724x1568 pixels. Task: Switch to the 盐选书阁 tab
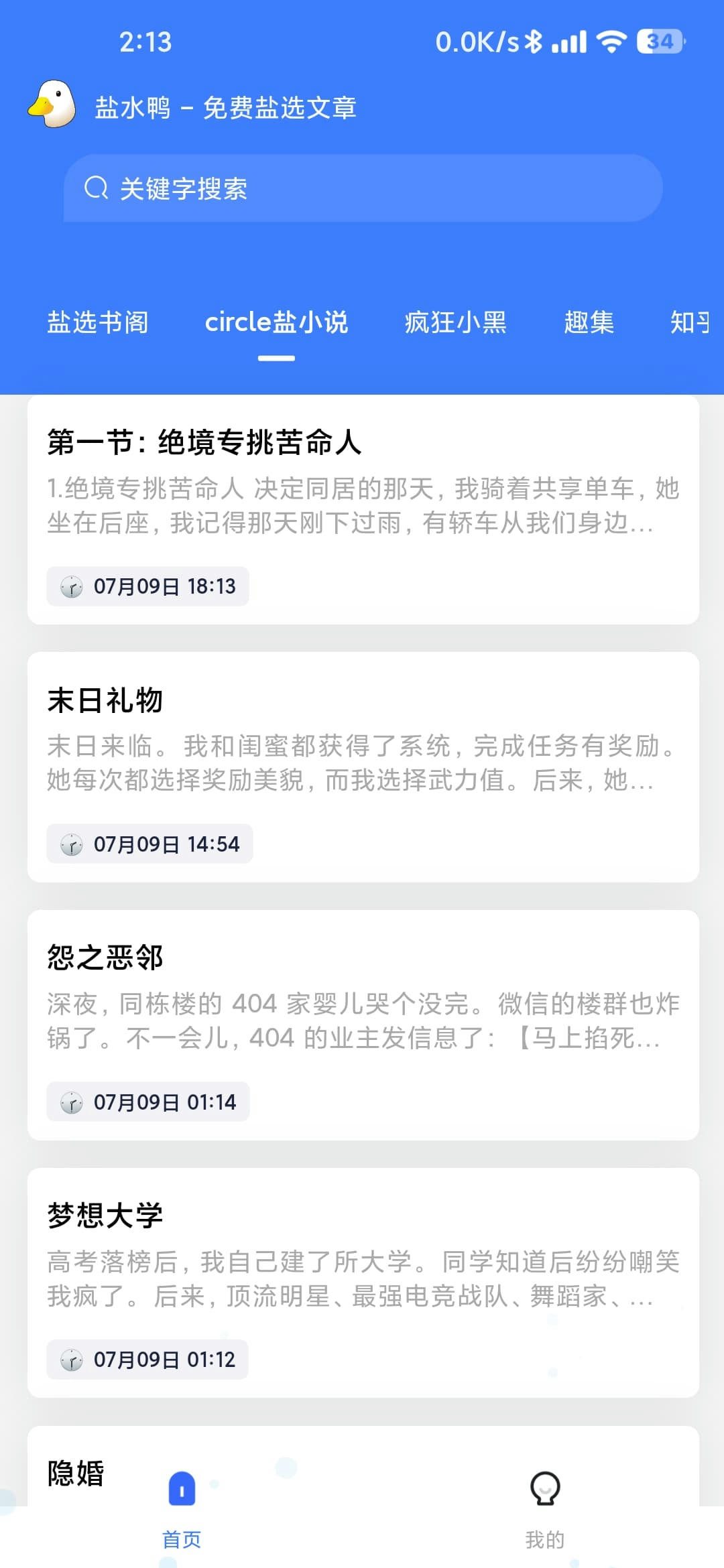(98, 322)
